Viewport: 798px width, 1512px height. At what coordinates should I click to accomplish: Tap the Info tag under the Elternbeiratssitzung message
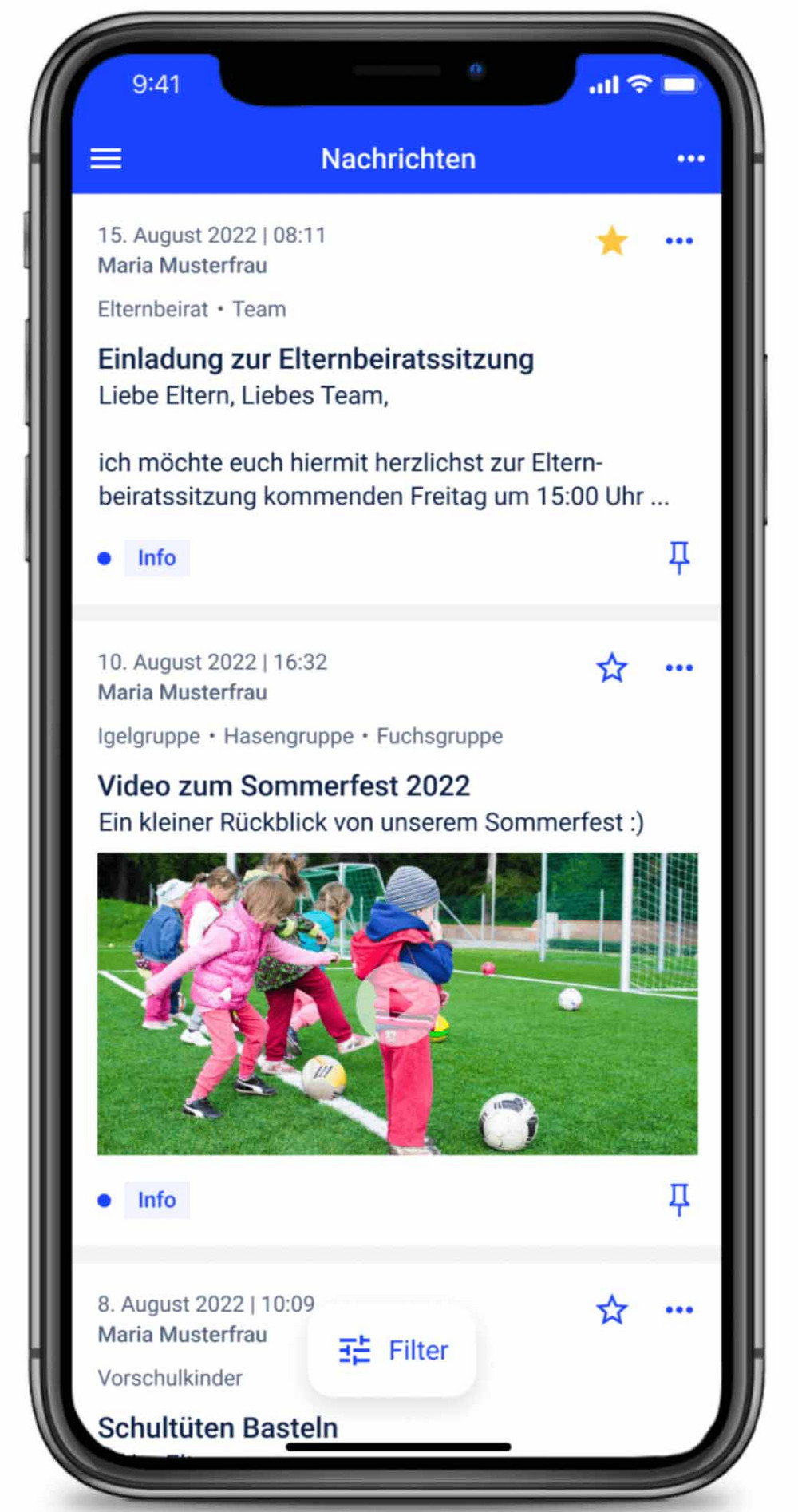pos(156,558)
